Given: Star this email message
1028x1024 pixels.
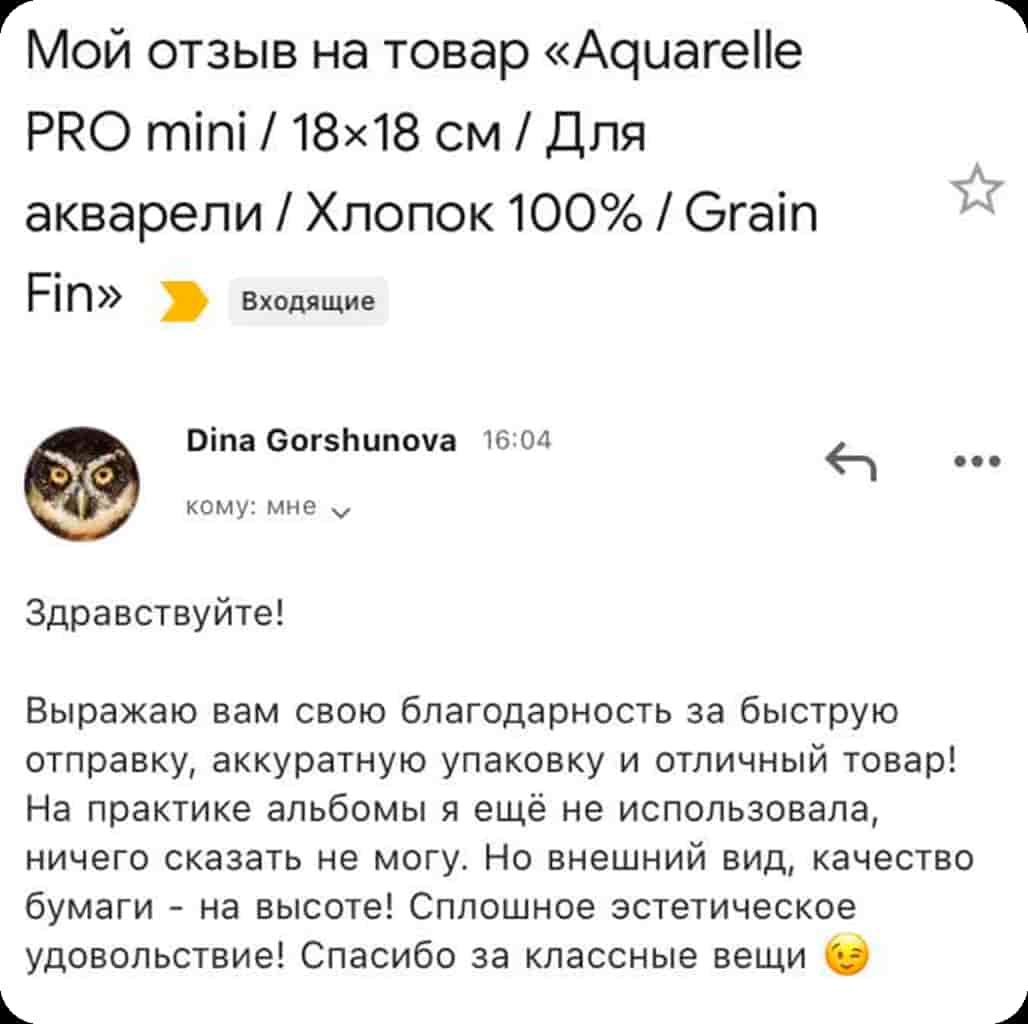Looking at the screenshot, I should [977, 191].
